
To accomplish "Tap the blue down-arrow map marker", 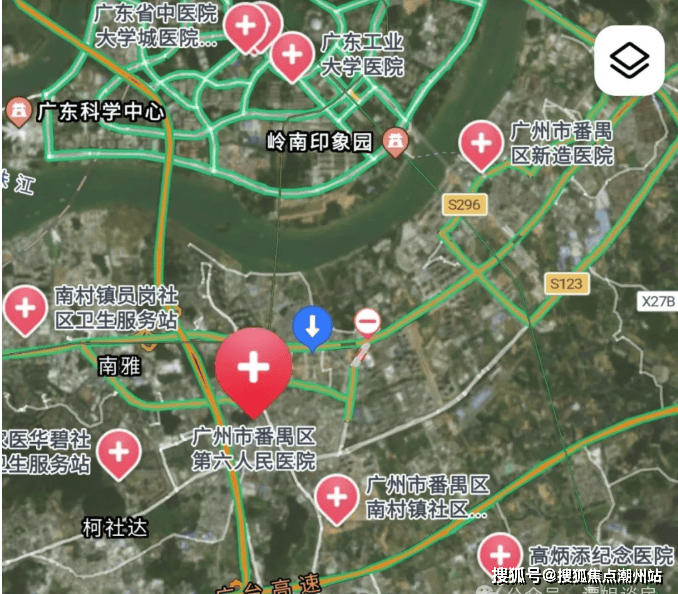I will 312,326.
